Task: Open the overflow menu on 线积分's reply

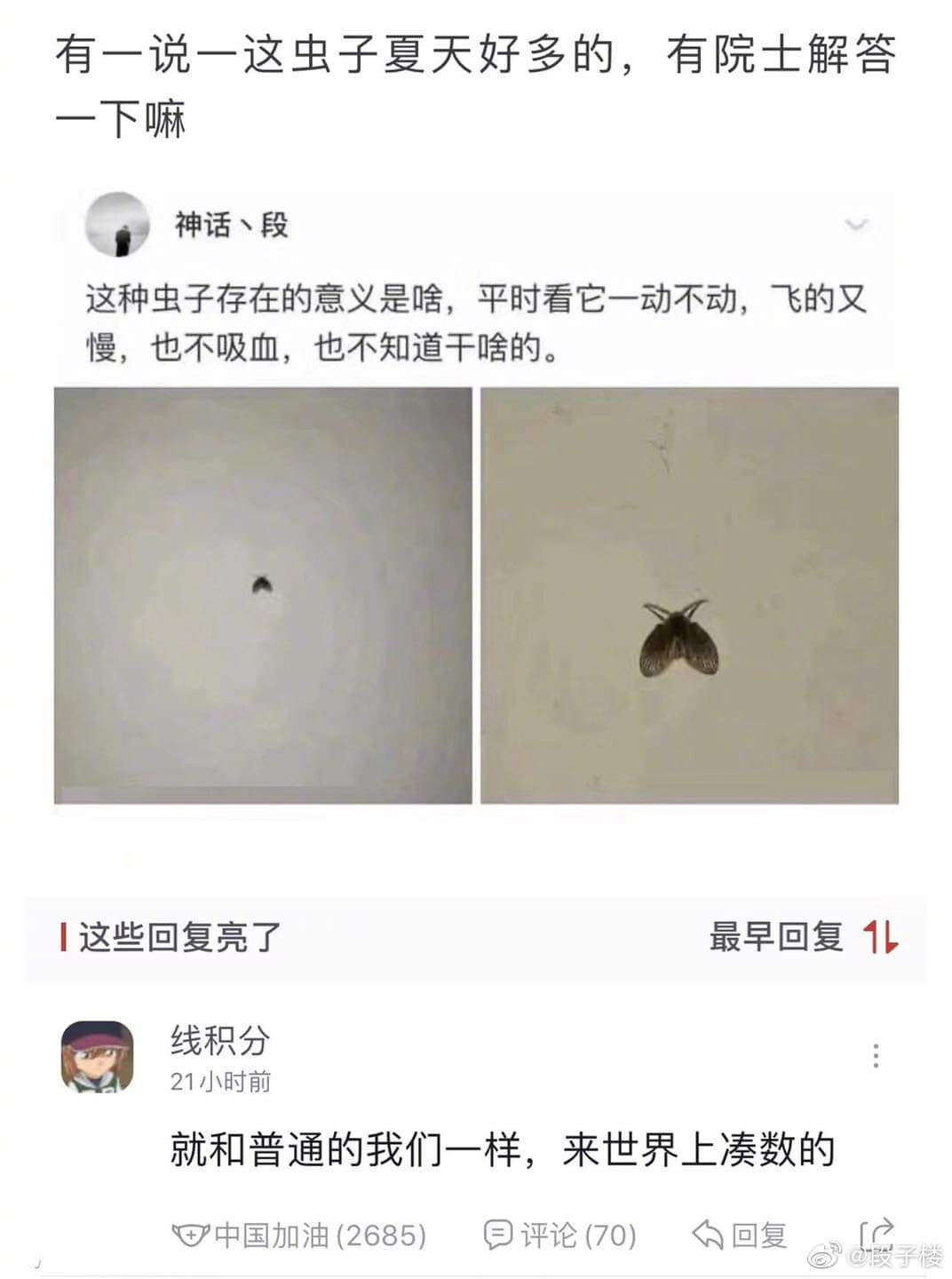Action: click(876, 1056)
